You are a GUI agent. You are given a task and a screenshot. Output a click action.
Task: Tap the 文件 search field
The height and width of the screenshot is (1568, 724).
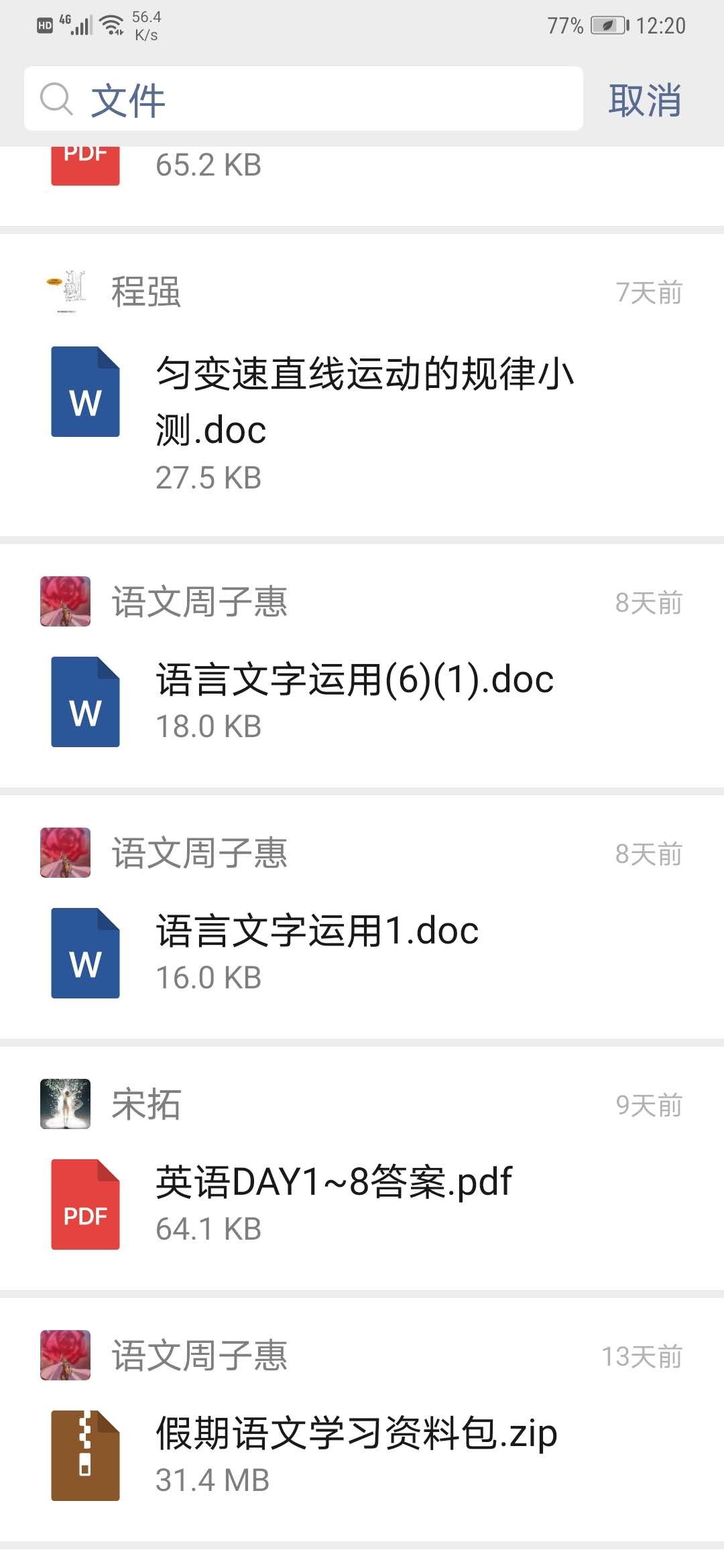pyautogui.click(x=303, y=99)
